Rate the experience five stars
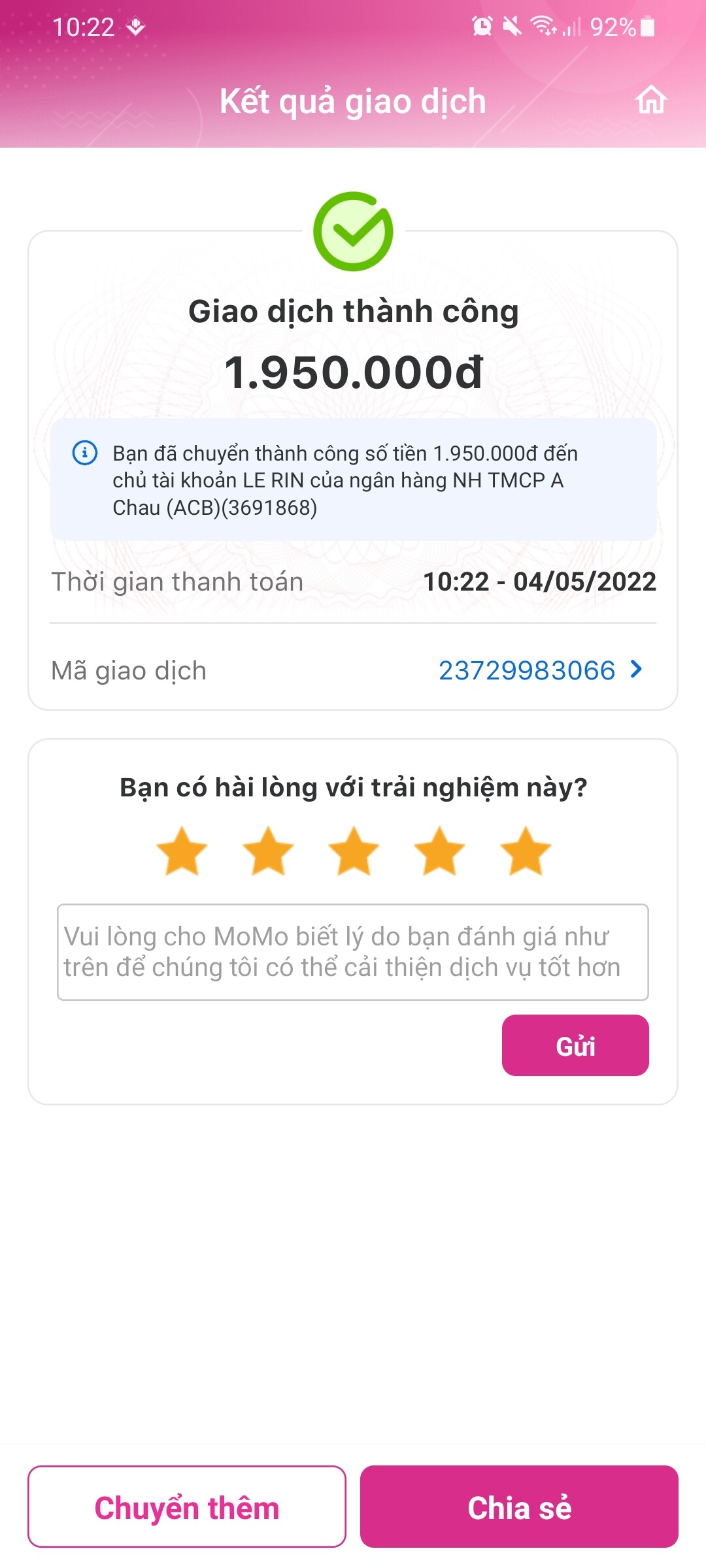The height and width of the screenshot is (1568, 706). pos(526,851)
